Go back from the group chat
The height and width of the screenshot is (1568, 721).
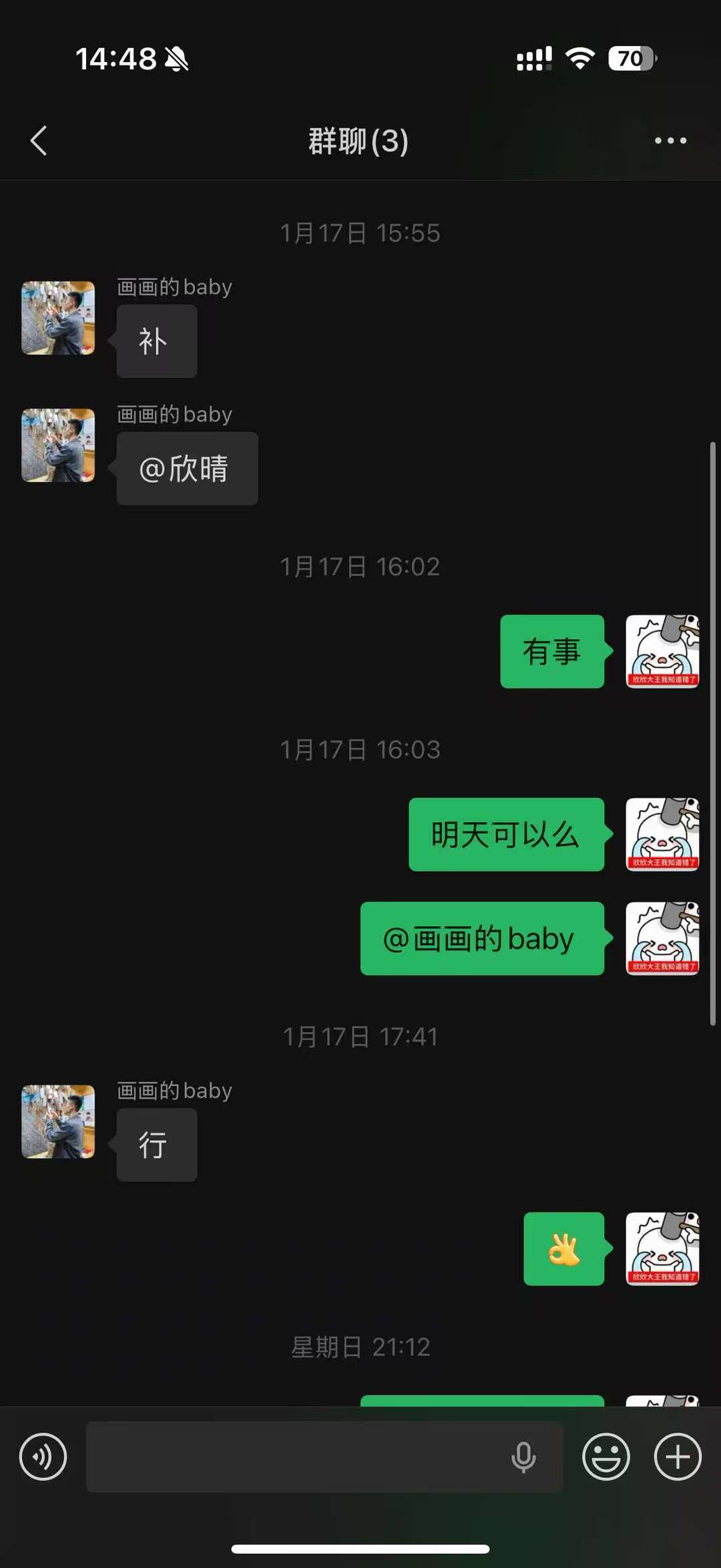pos(39,141)
